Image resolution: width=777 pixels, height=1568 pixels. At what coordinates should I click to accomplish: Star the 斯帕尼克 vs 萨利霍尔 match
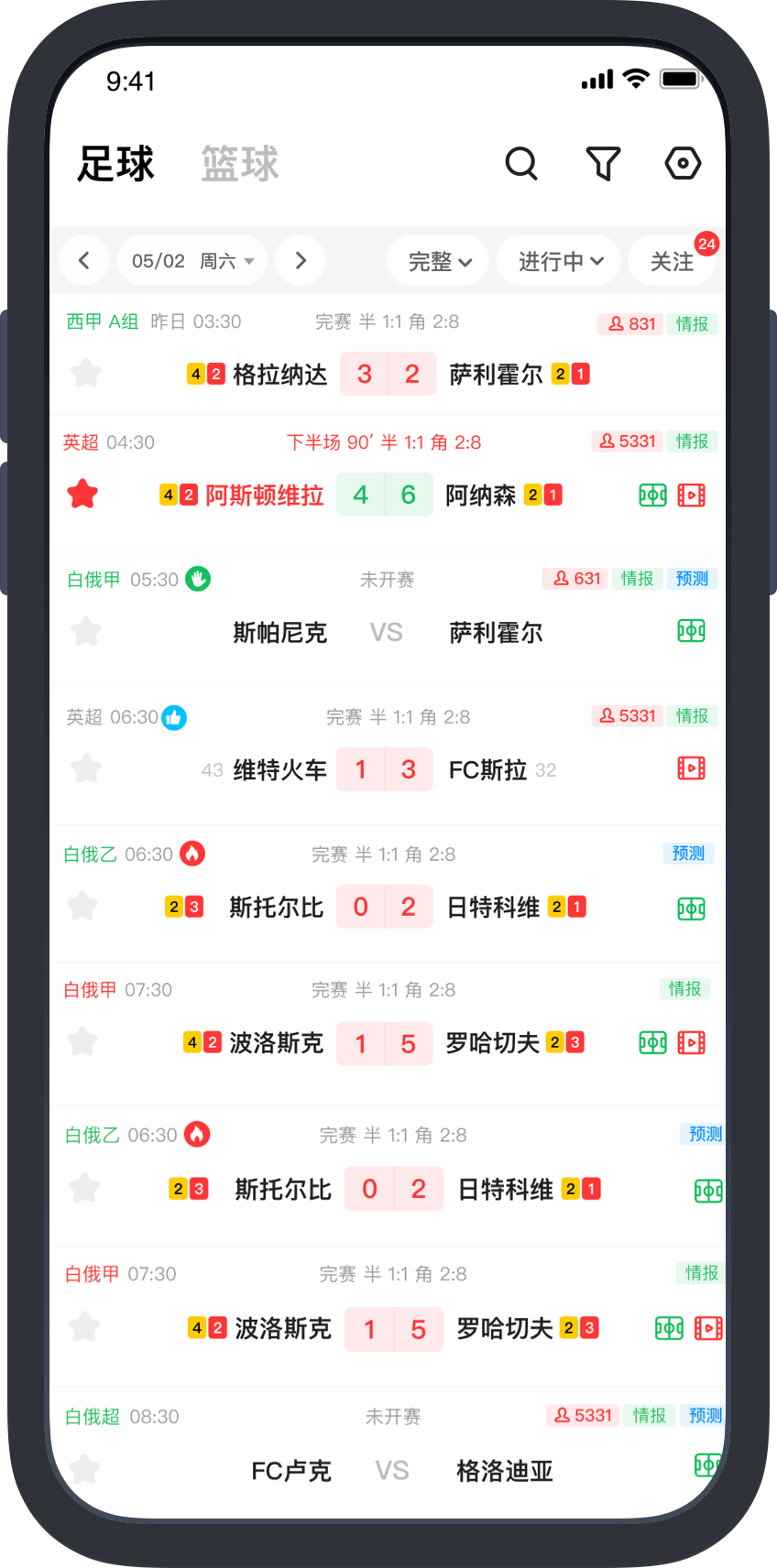tap(86, 631)
